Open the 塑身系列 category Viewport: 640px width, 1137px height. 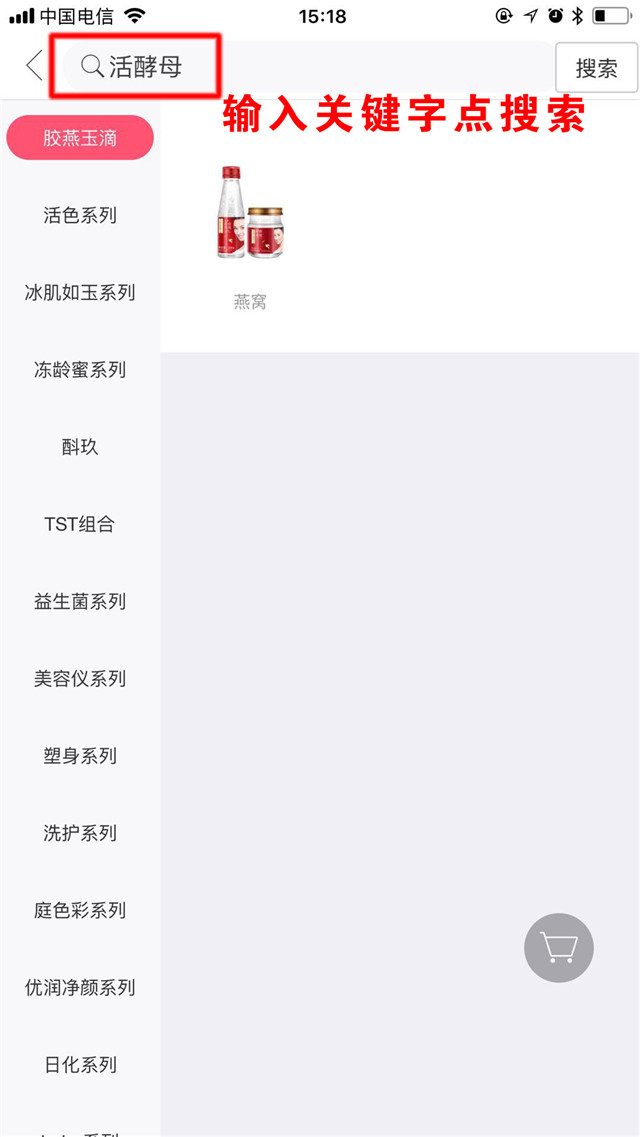[x=80, y=756]
